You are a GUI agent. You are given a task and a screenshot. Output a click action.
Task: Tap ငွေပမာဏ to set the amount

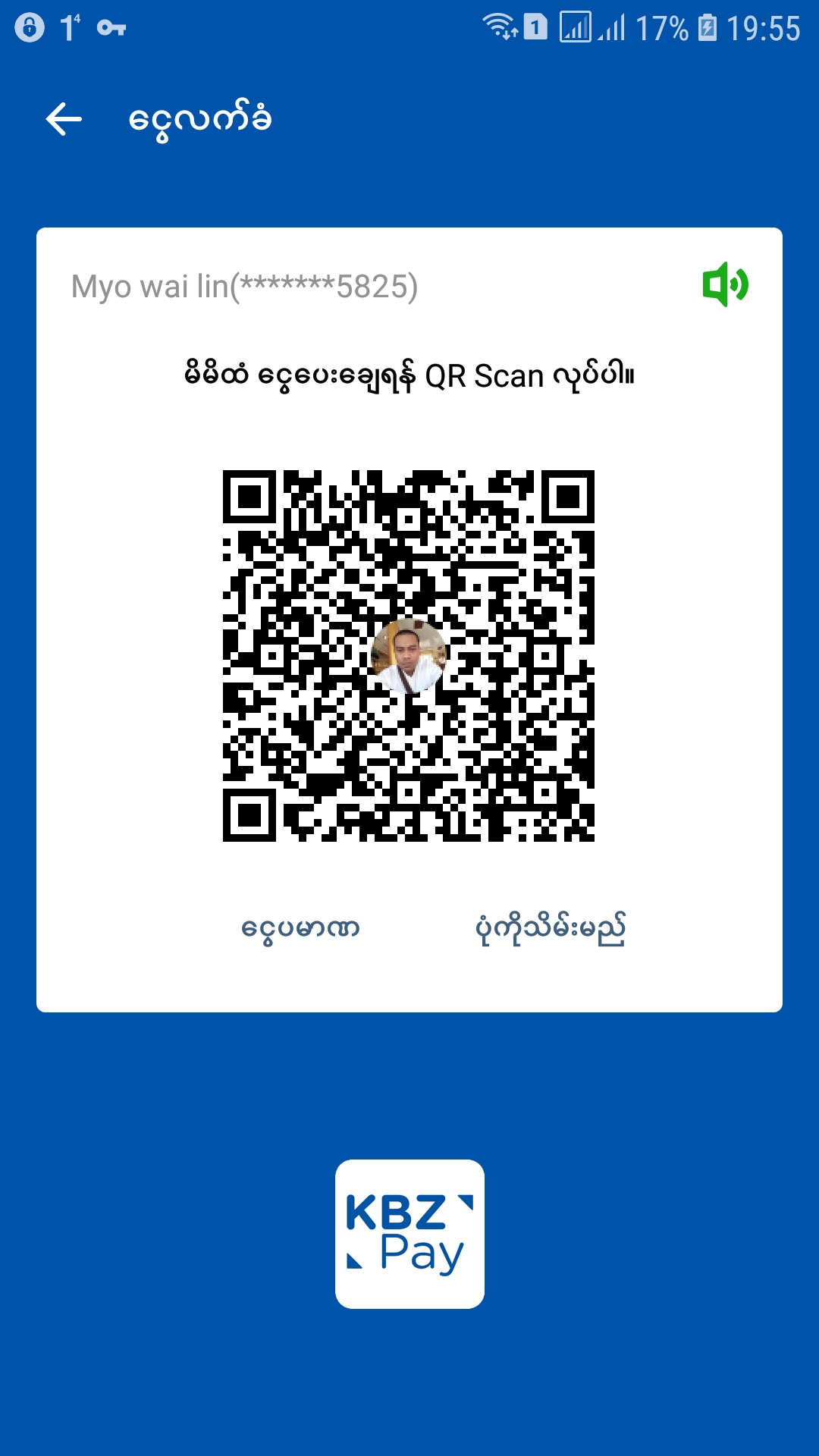tap(300, 928)
